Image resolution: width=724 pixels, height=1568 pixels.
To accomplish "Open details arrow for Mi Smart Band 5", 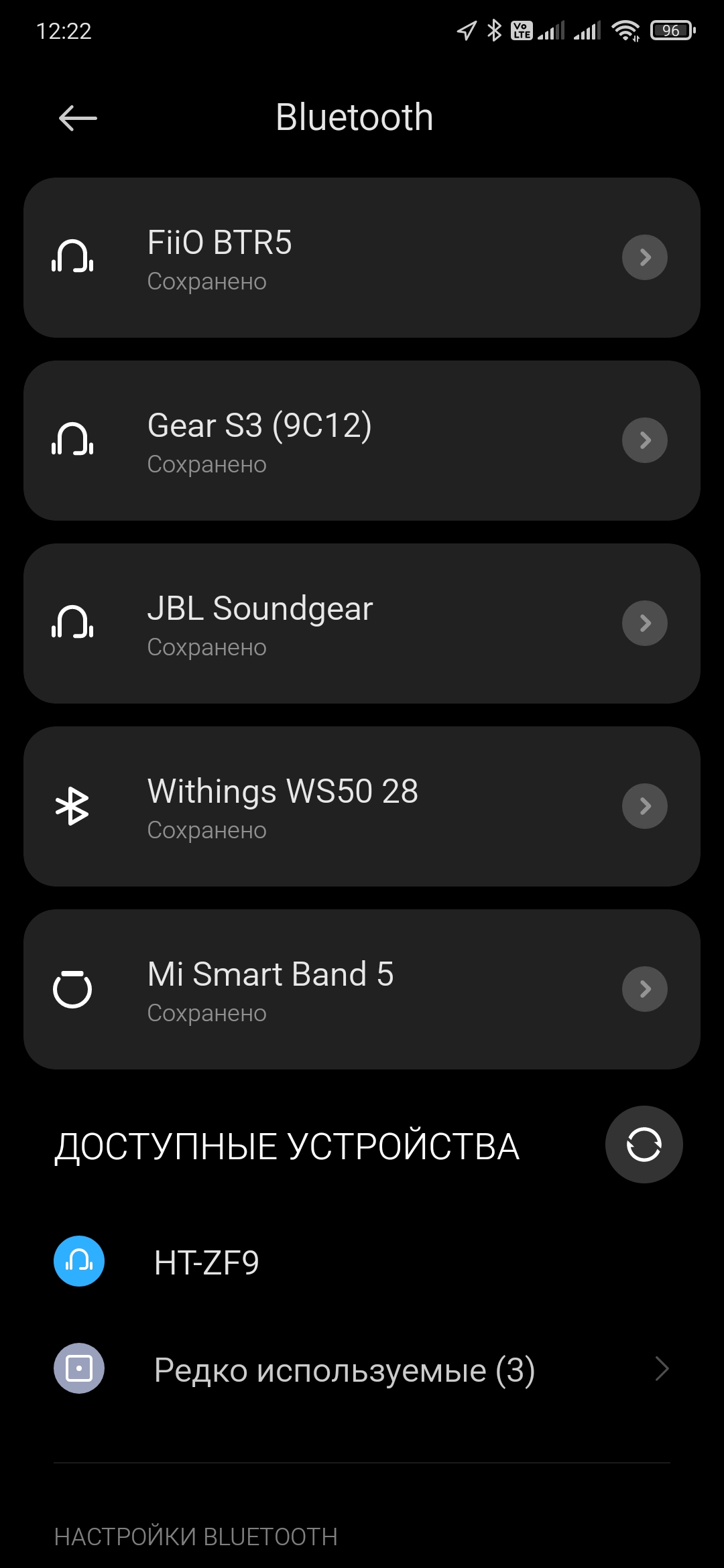I will 644,989.
